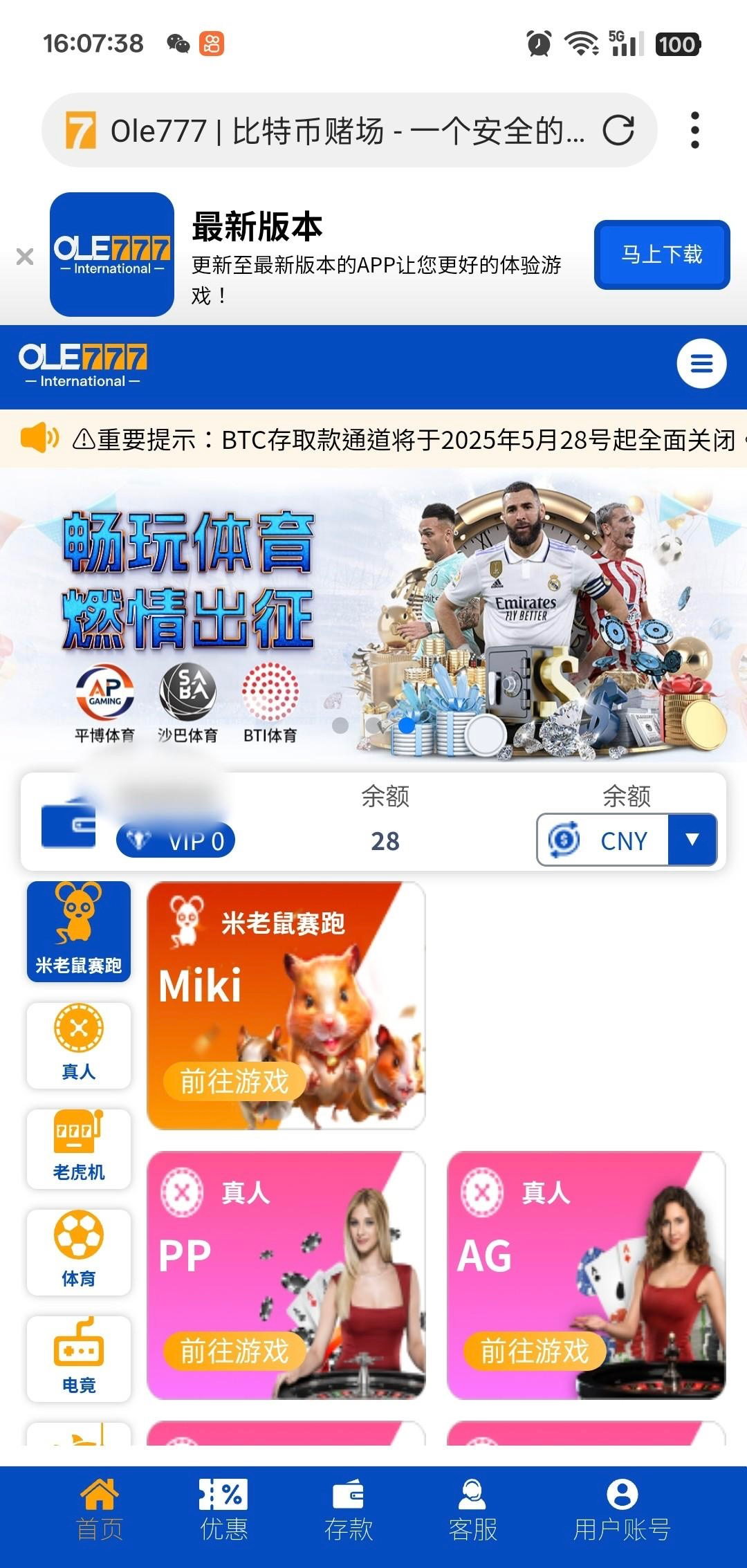The width and height of the screenshot is (747, 1568).
Task: Open the browser overflow menu
Action: 694,130
